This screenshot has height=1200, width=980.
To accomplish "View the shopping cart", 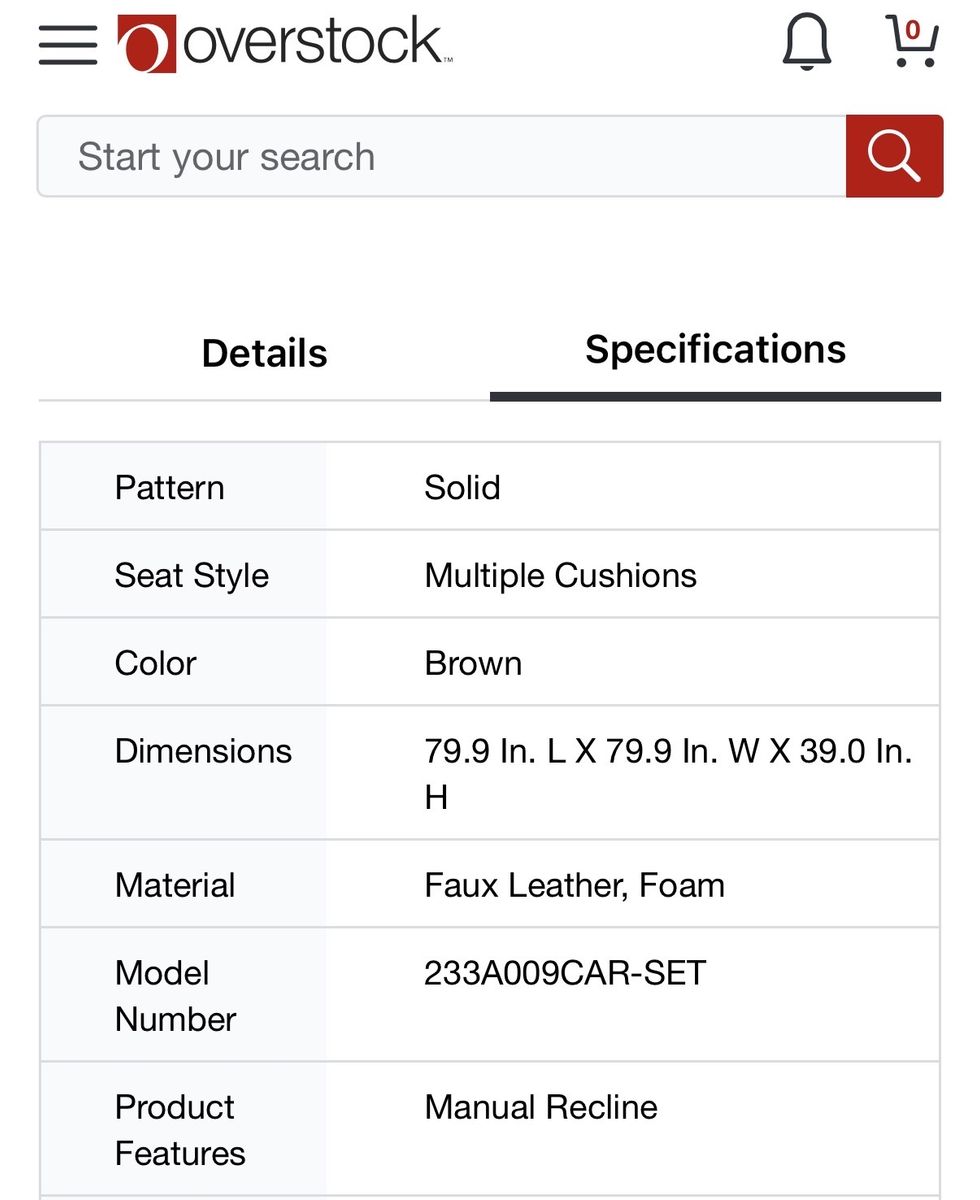I will [912, 43].
